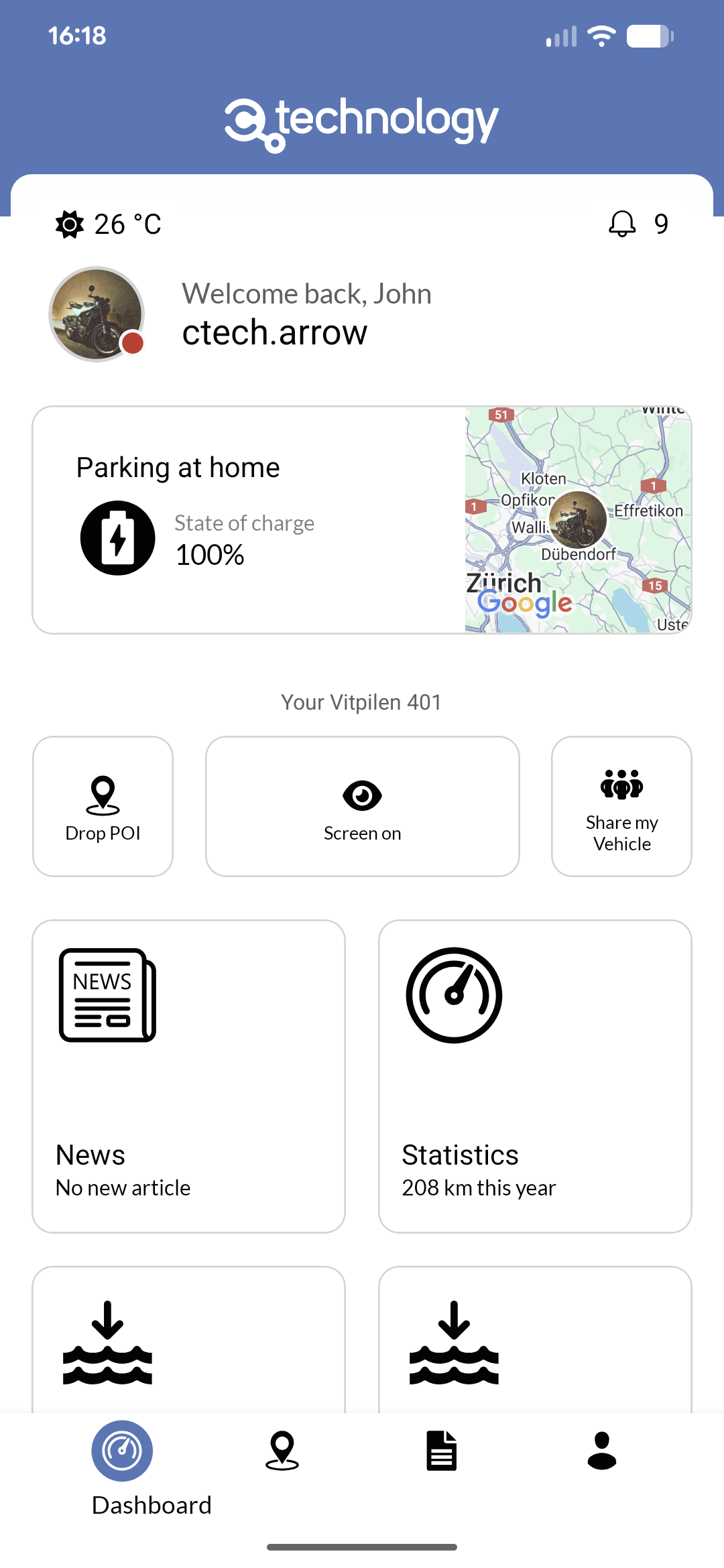Switch to the map location tab
724x1568 pixels.
pos(282,1451)
